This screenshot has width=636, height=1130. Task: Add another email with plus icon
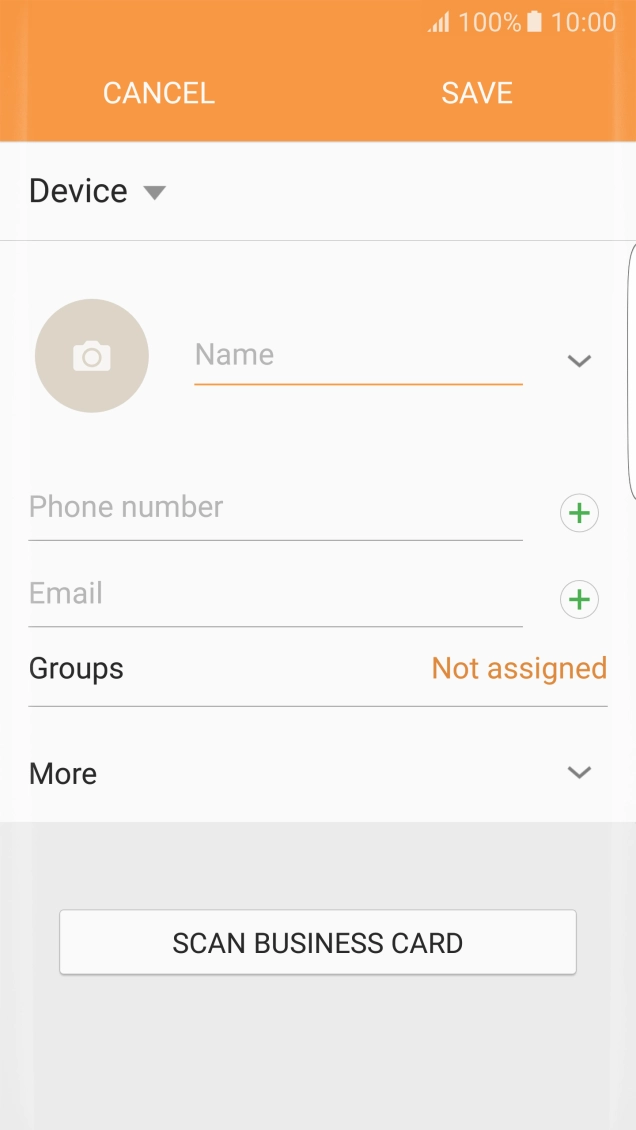(578, 600)
